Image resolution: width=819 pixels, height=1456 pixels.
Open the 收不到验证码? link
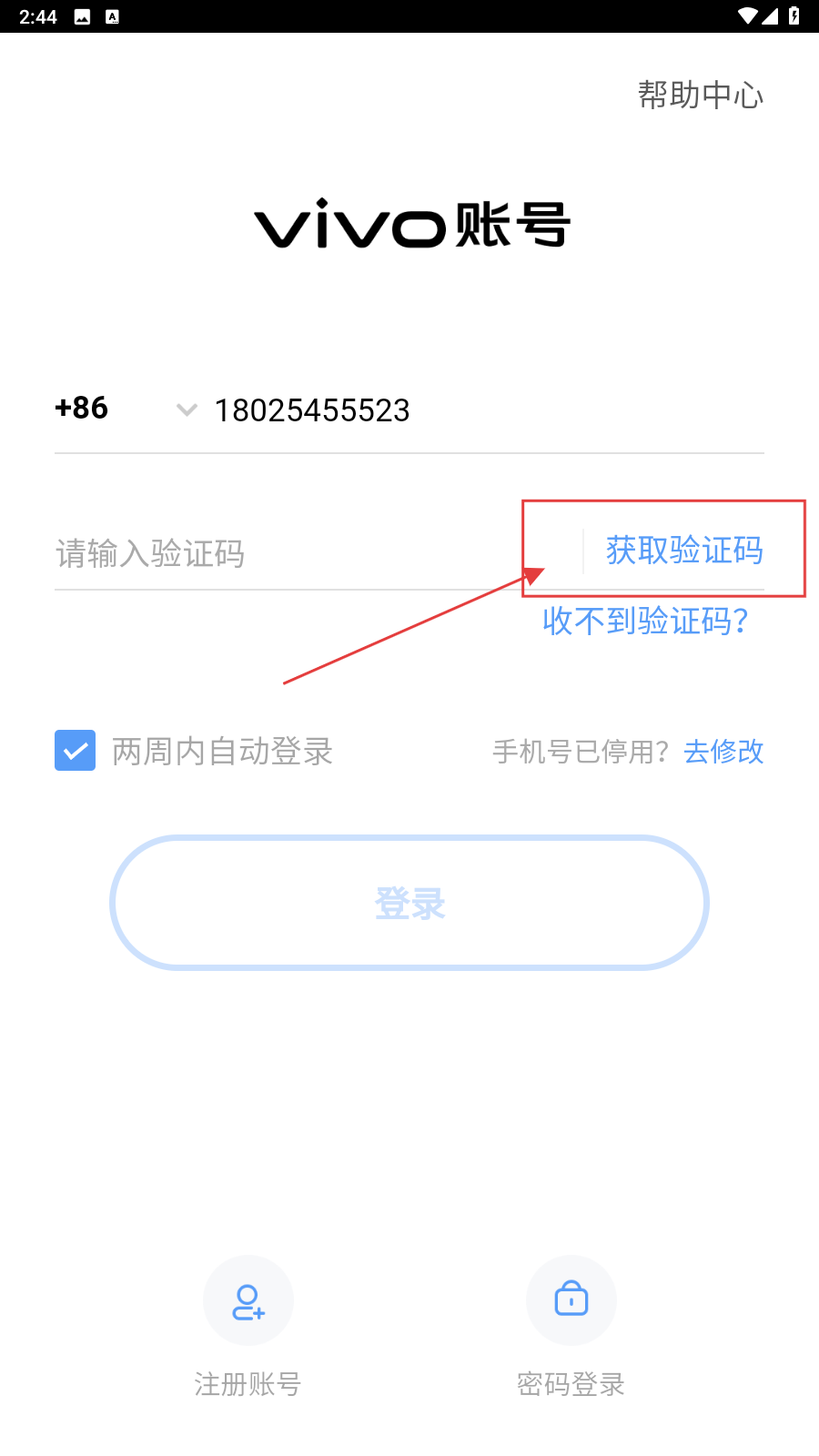click(645, 621)
